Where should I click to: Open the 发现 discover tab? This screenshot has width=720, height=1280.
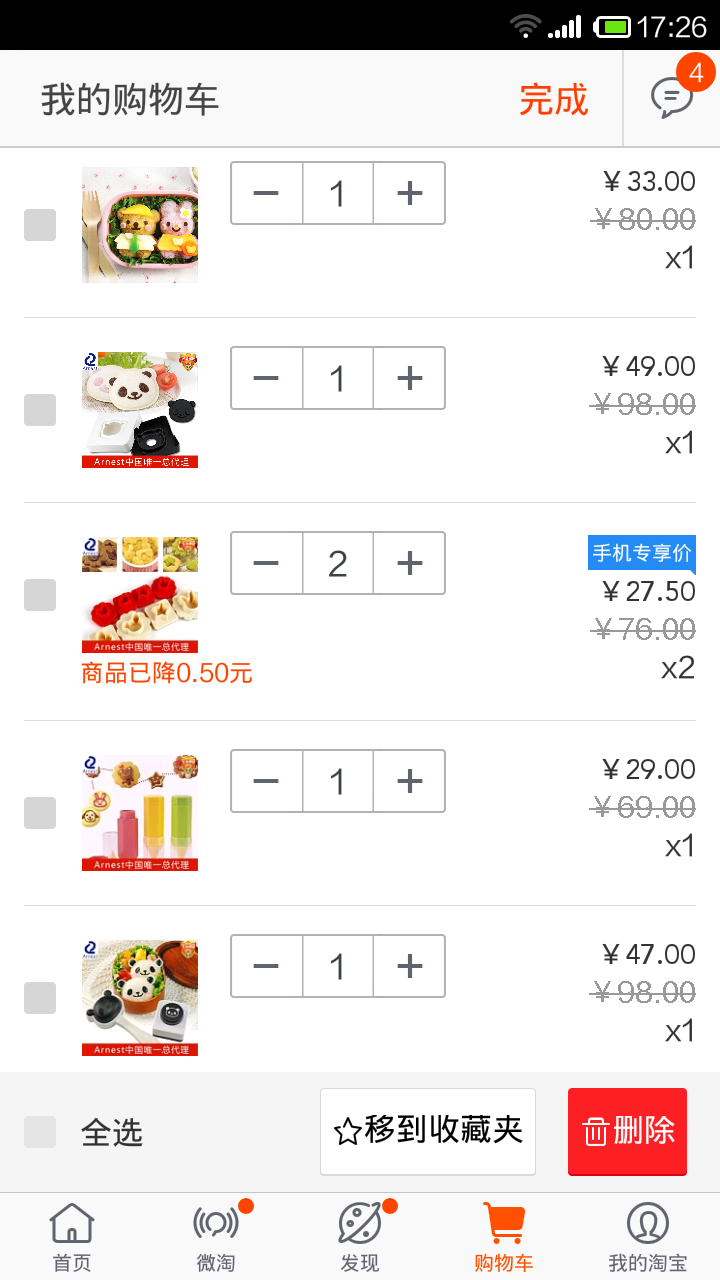360,1237
